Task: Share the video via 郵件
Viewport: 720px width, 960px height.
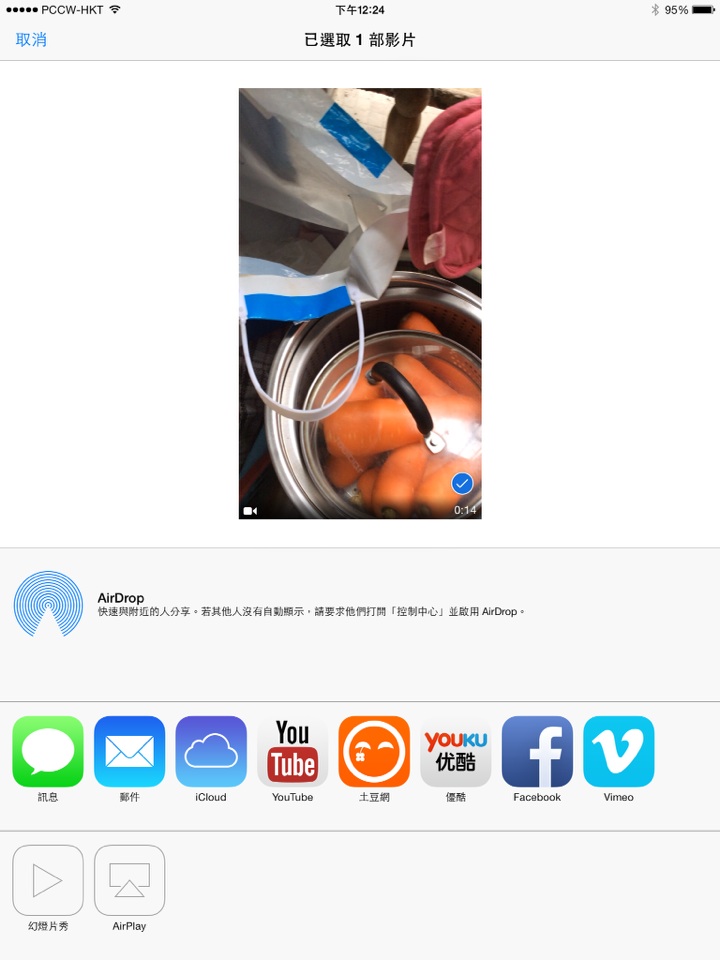Action: tap(129, 752)
